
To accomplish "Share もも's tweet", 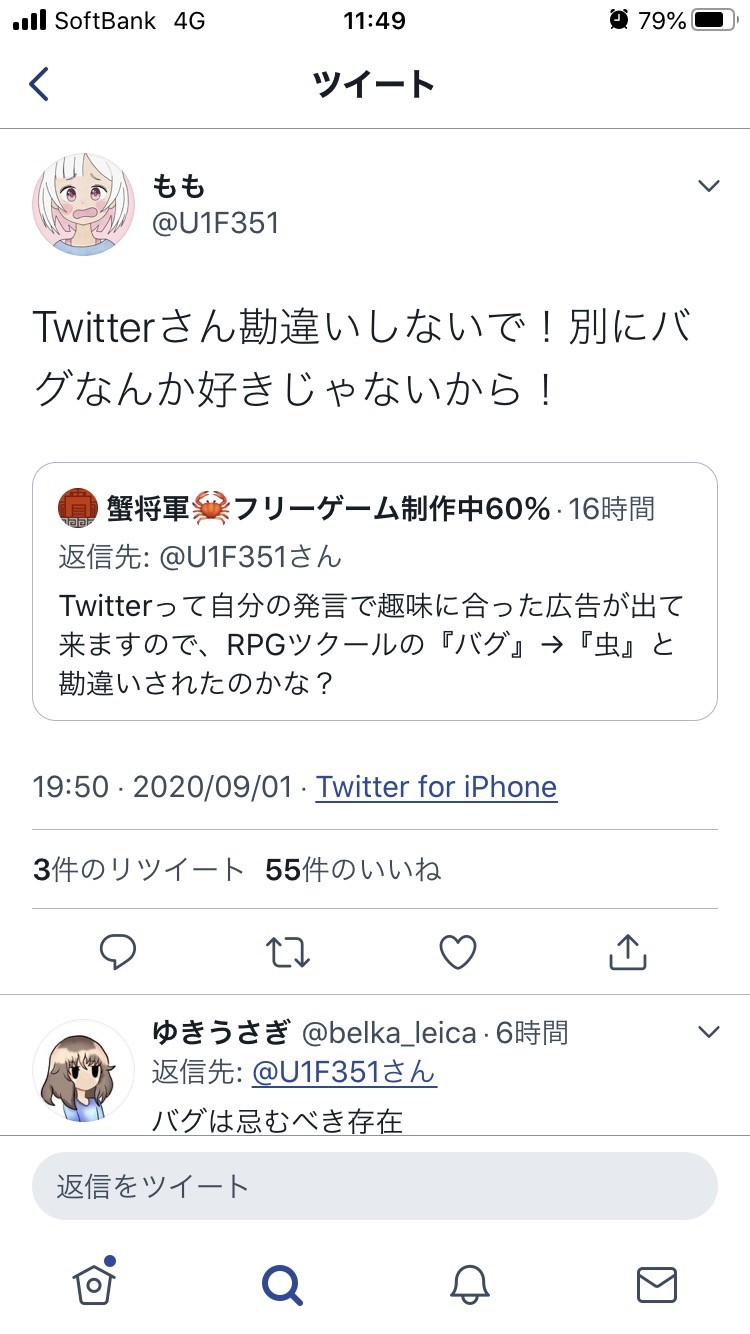I will pos(628,952).
